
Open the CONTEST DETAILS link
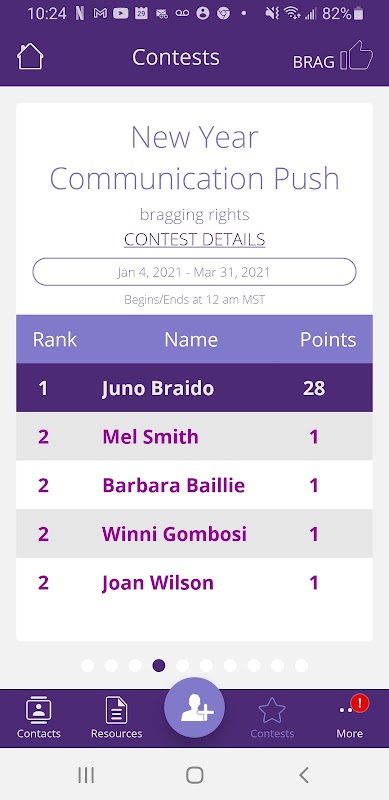[194, 239]
